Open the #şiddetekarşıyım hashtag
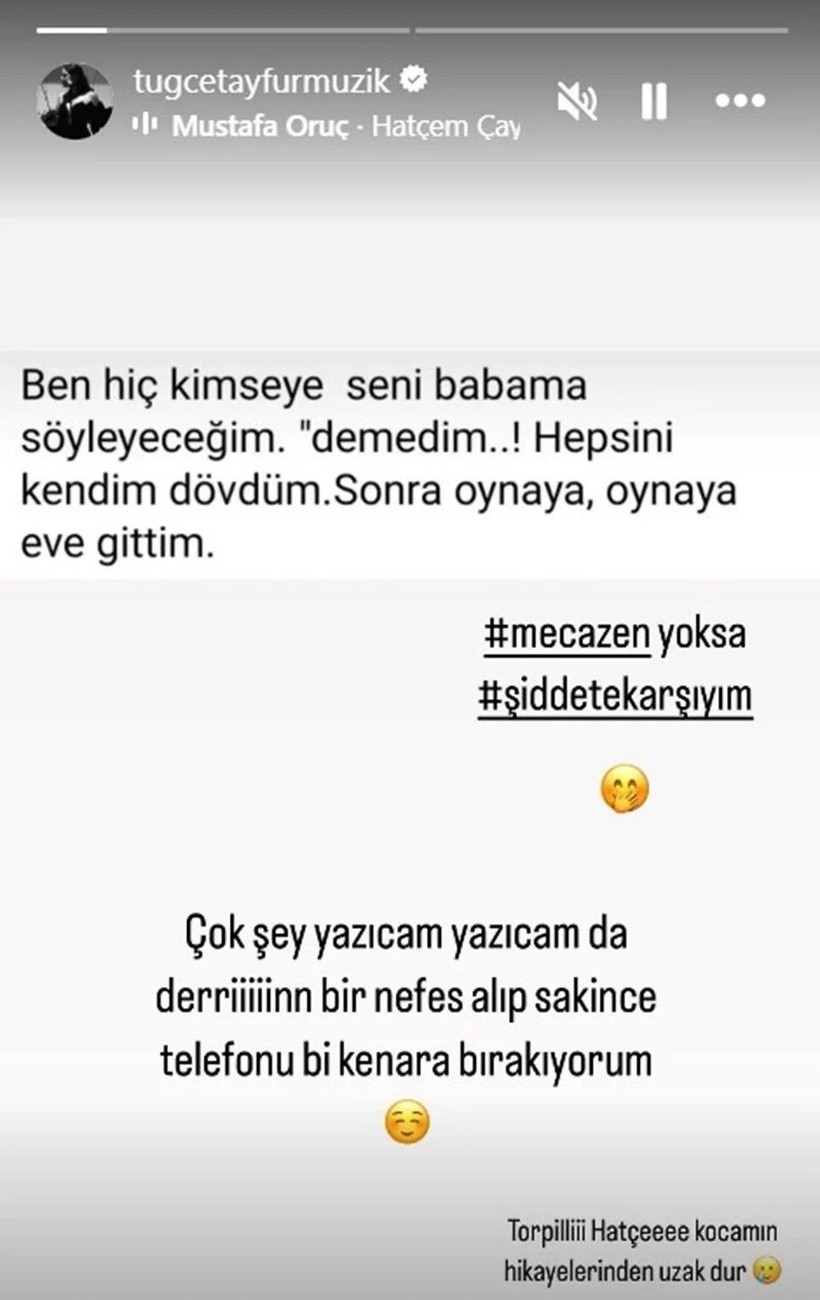This screenshot has width=820, height=1300. 614,697
